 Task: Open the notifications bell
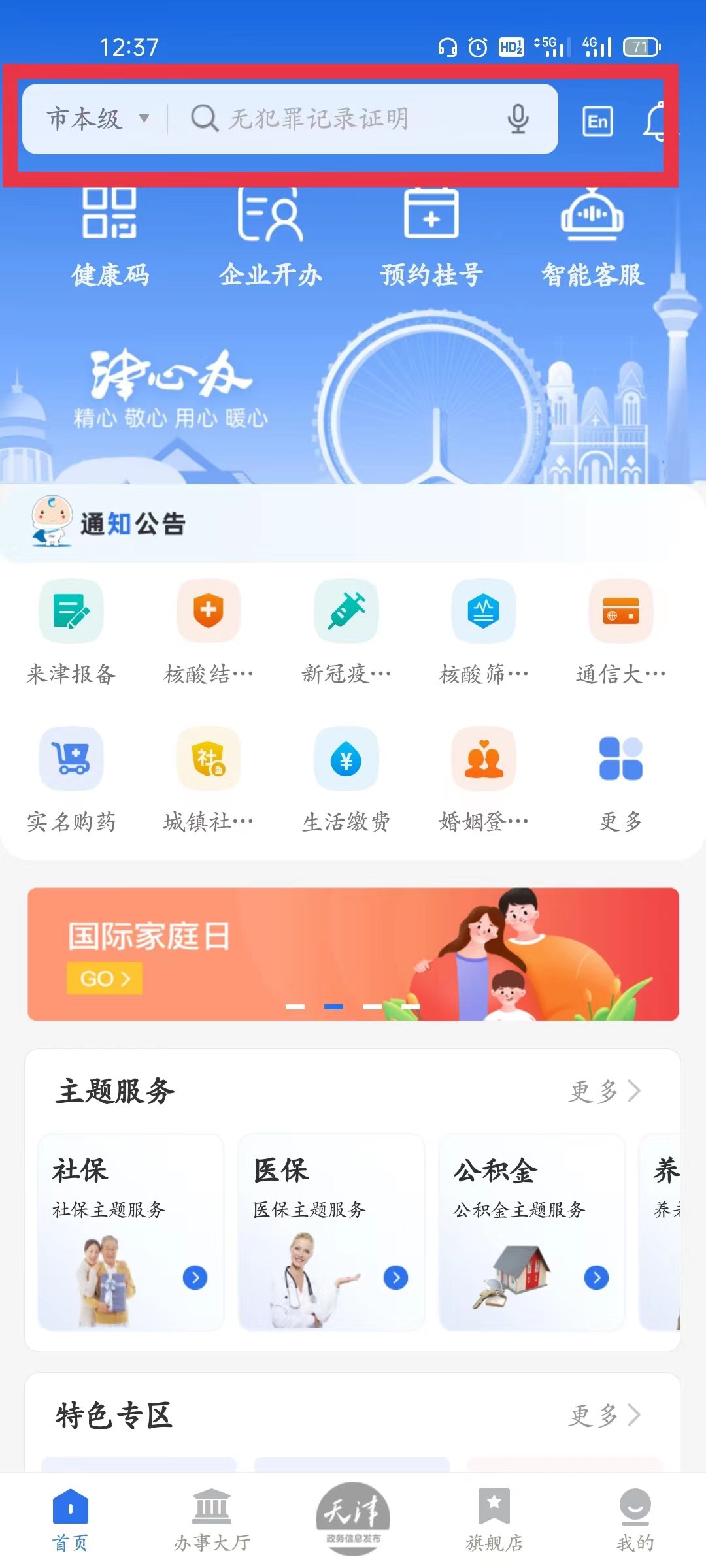click(658, 122)
